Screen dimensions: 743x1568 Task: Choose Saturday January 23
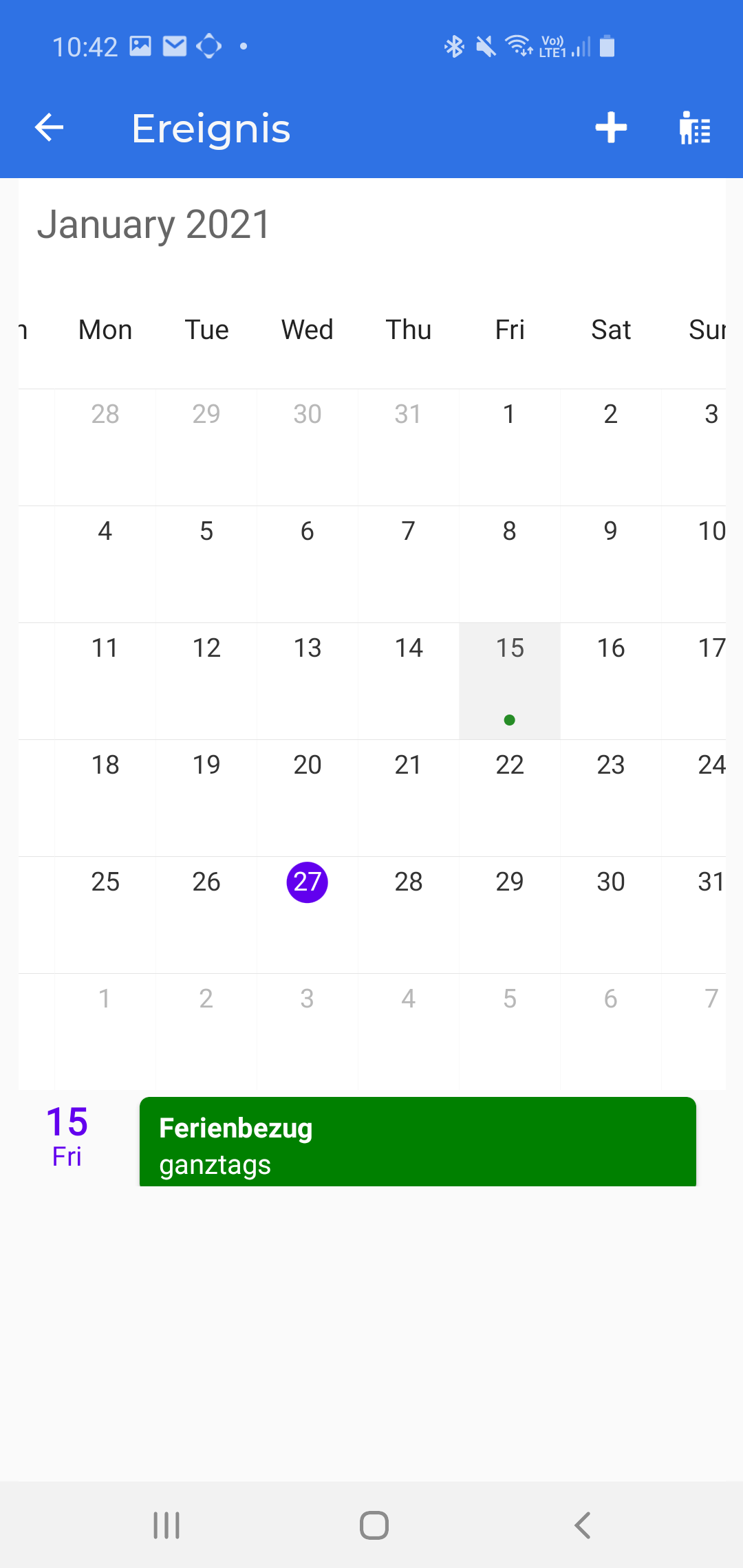611,796
